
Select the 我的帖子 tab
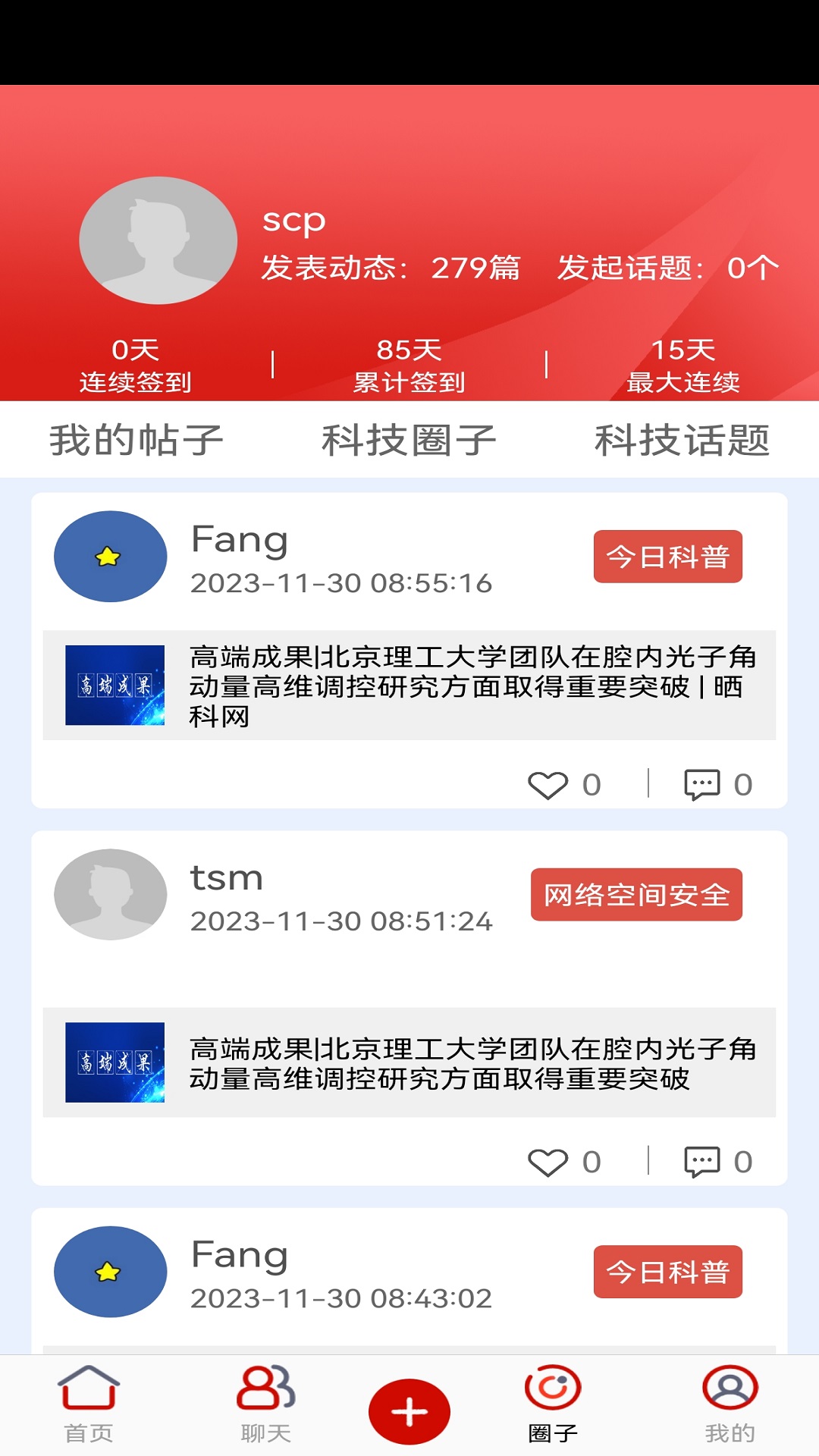click(136, 440)
